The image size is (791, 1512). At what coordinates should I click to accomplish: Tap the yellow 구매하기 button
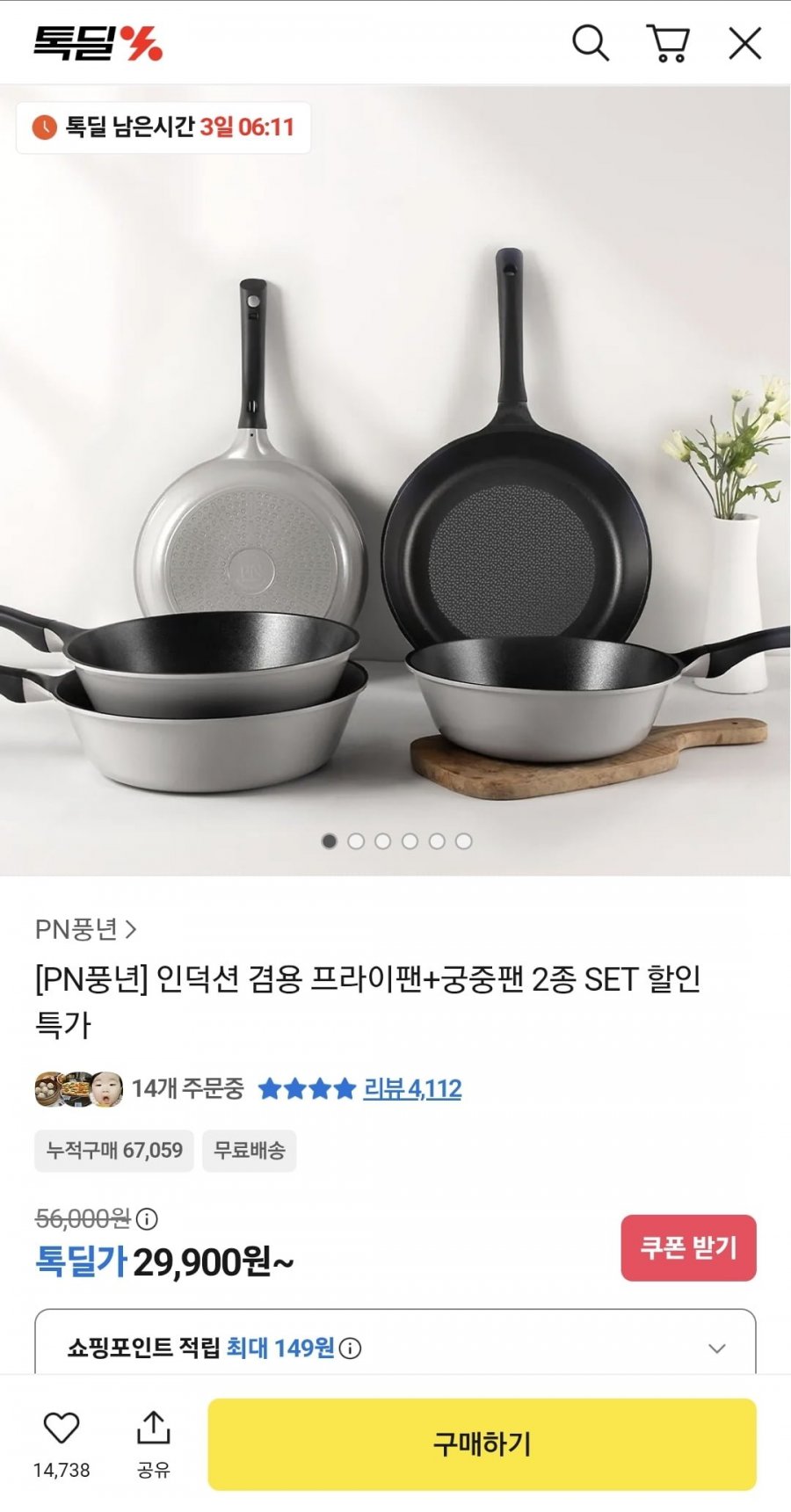click(x=482, y=1443)
